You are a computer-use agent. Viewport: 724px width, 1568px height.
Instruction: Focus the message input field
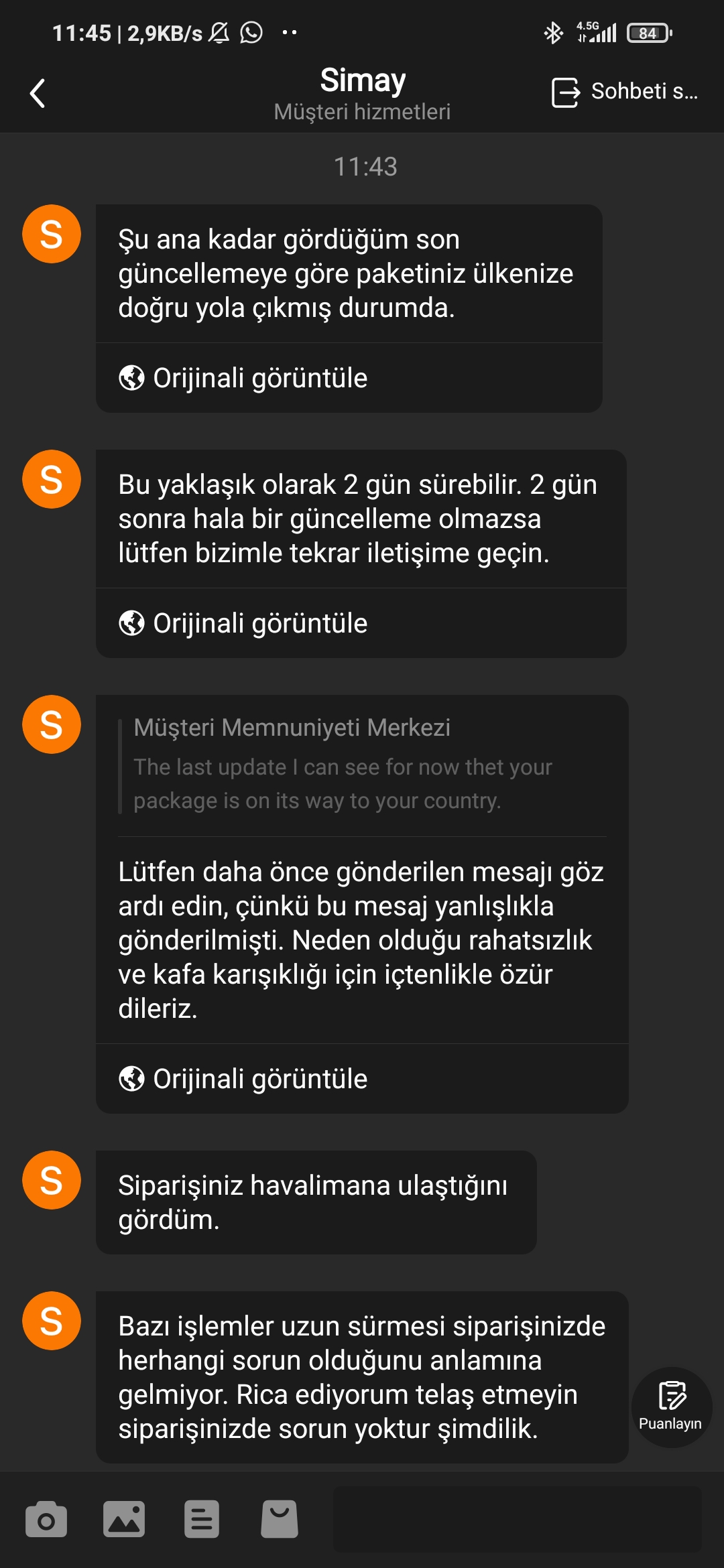[x=517, y=1519]
